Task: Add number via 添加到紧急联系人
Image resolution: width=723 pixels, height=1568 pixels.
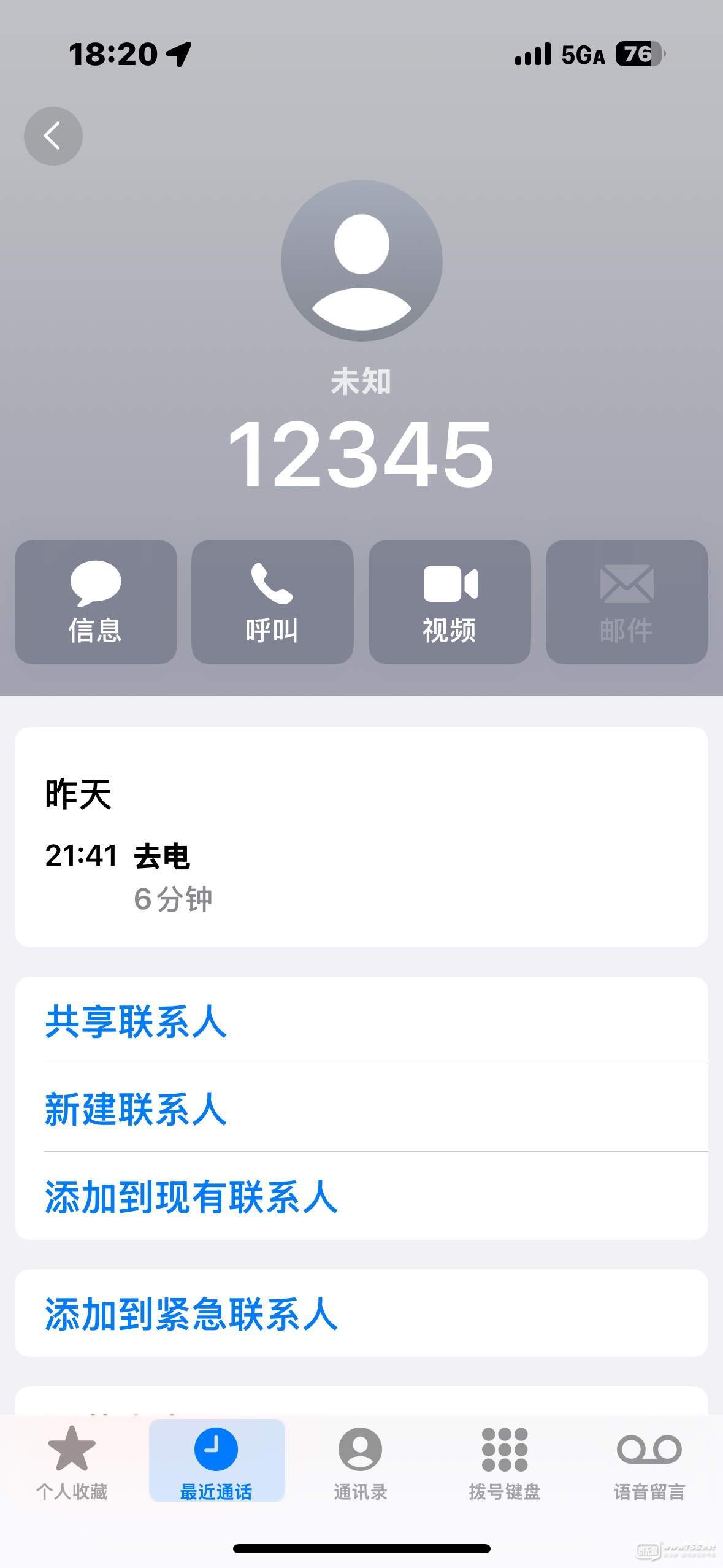Action: point(191,1313)
